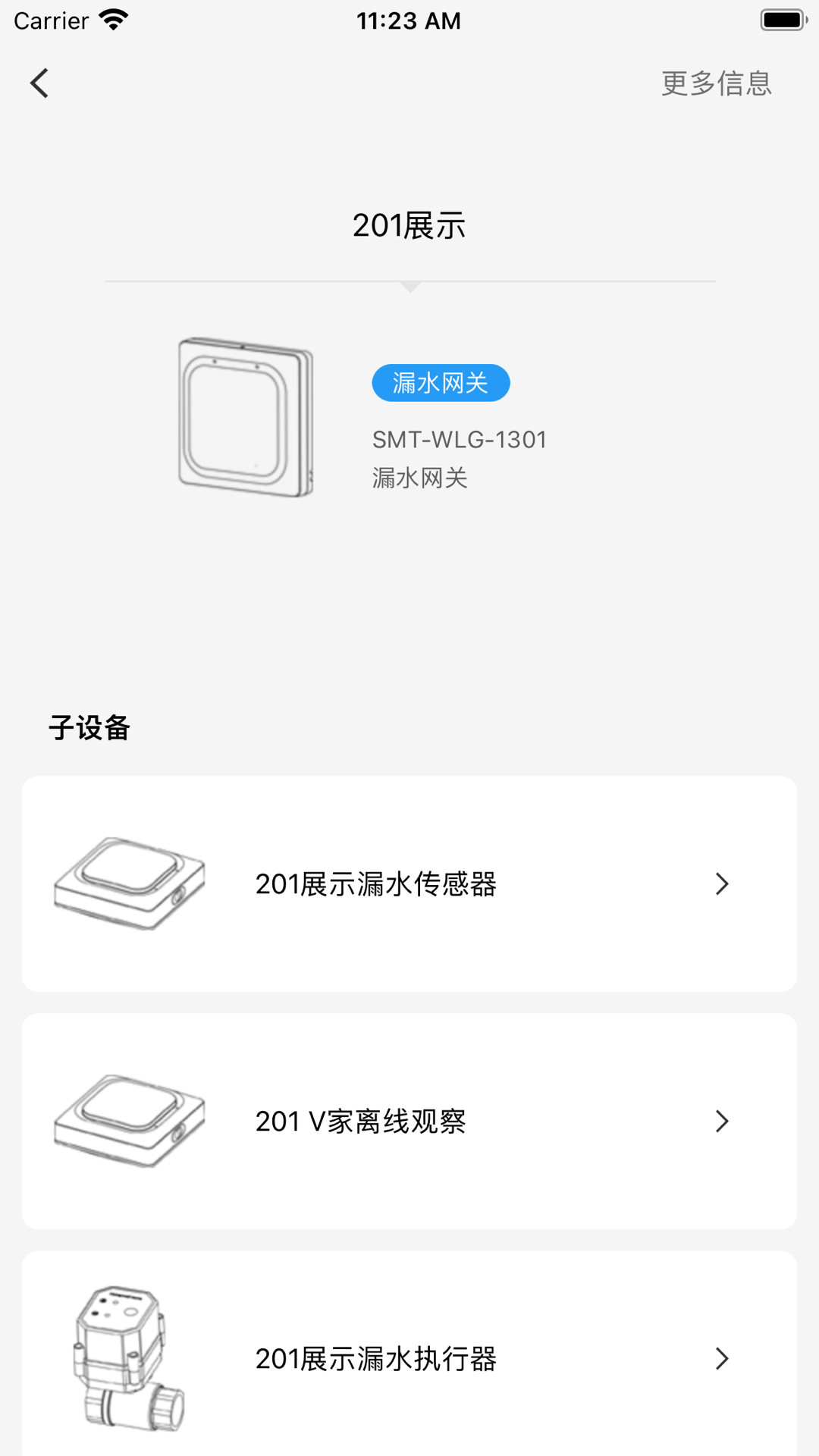Open the 201展示漏水执行器 sub-device
Screen dimensions: 819x1456
pyautogui.click(x=409, y=1357)
